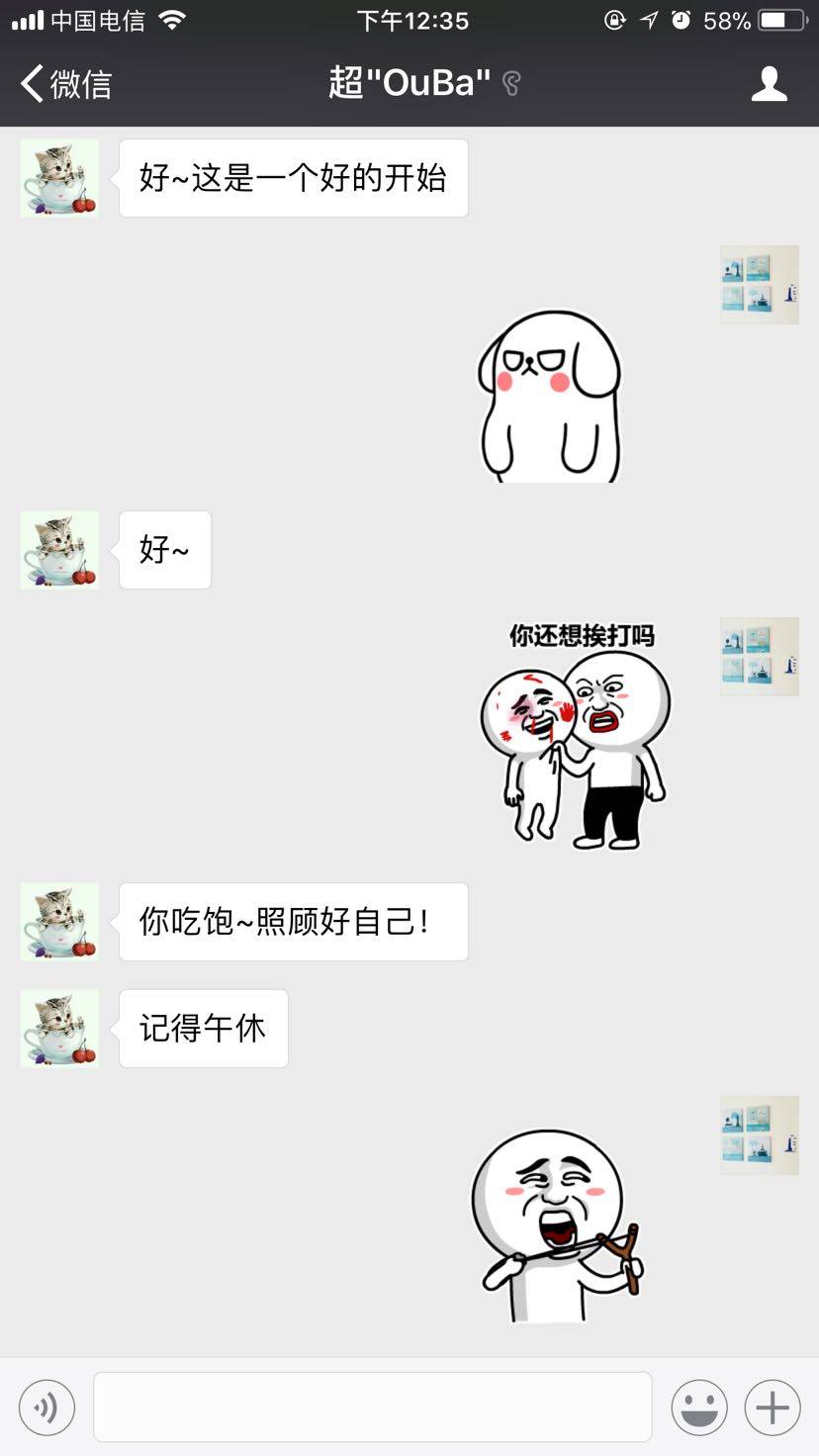Screen dimensions: 819x1456
Task: Tap the white dog sticker message
Action: 550,398
